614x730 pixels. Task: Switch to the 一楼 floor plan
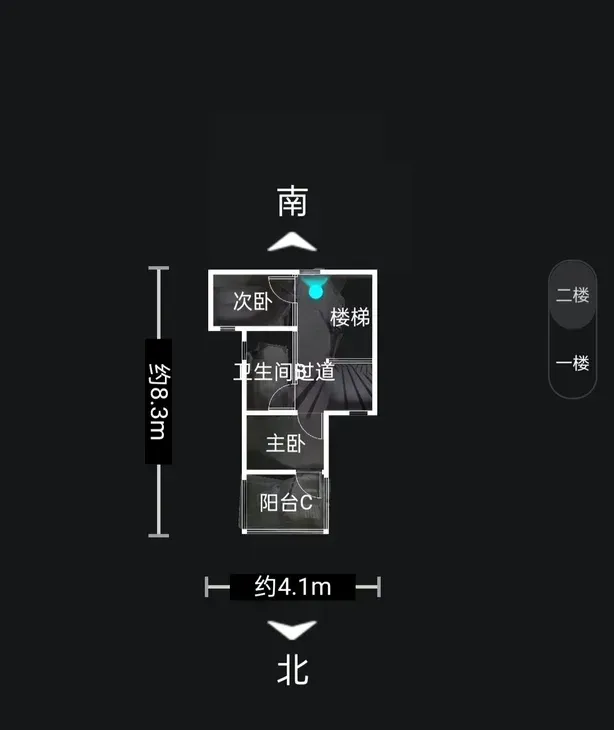573,363
